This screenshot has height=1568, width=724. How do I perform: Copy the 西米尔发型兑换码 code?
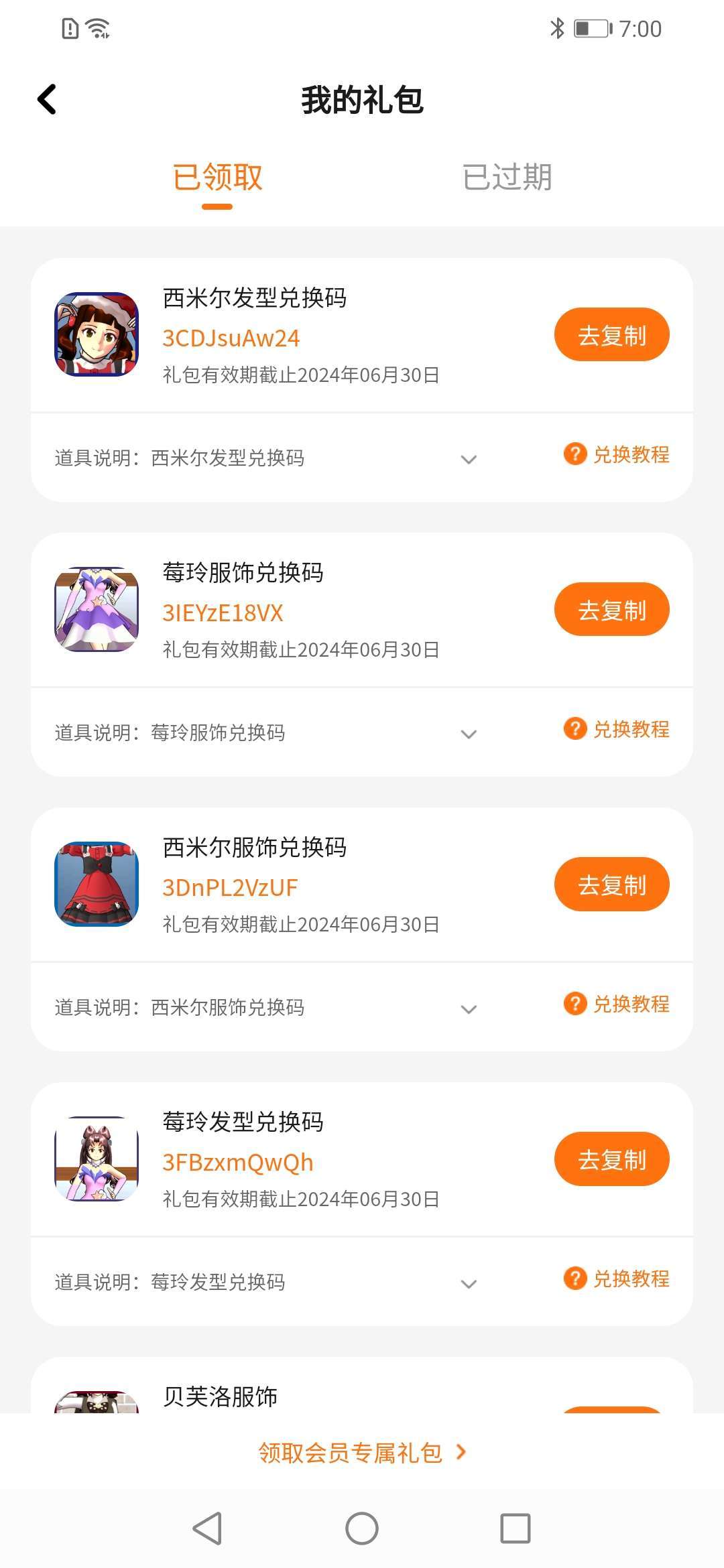pyautogui.click(x=611, y=335)
